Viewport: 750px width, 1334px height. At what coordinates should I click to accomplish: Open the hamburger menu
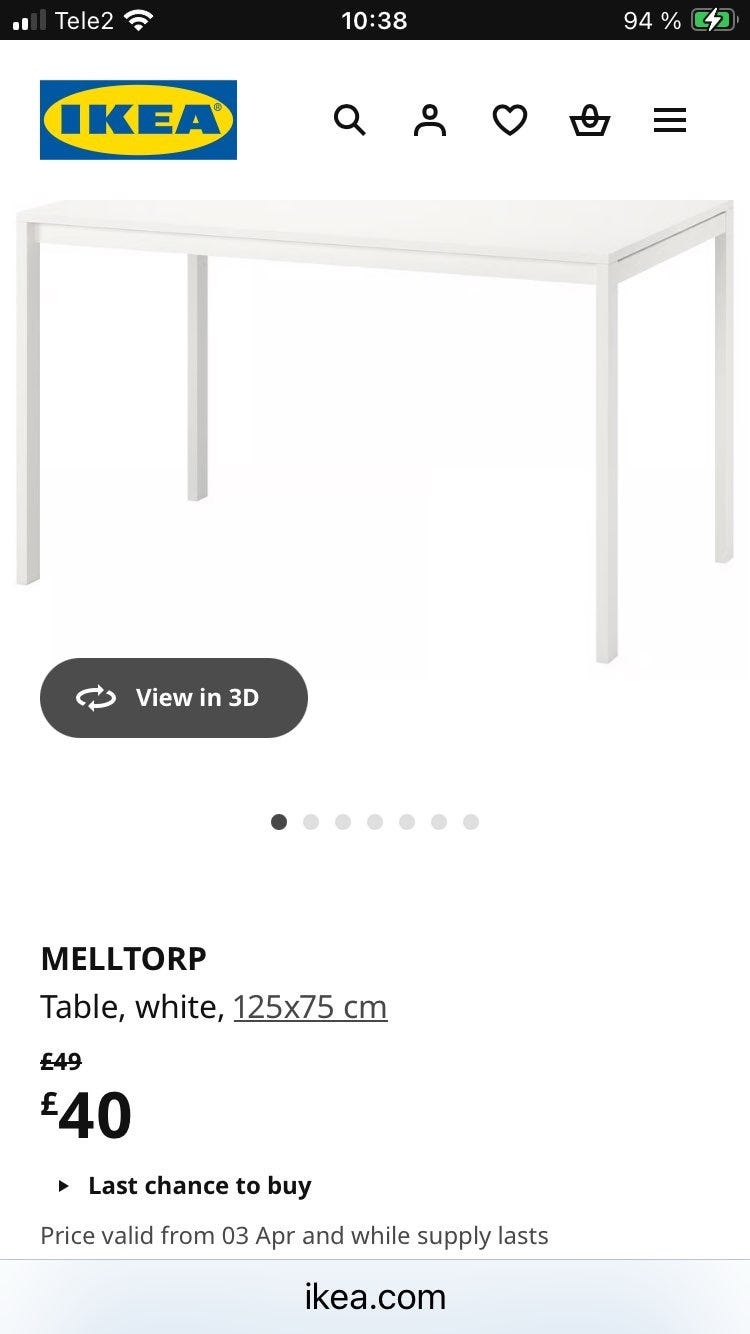tap(670, 121)
